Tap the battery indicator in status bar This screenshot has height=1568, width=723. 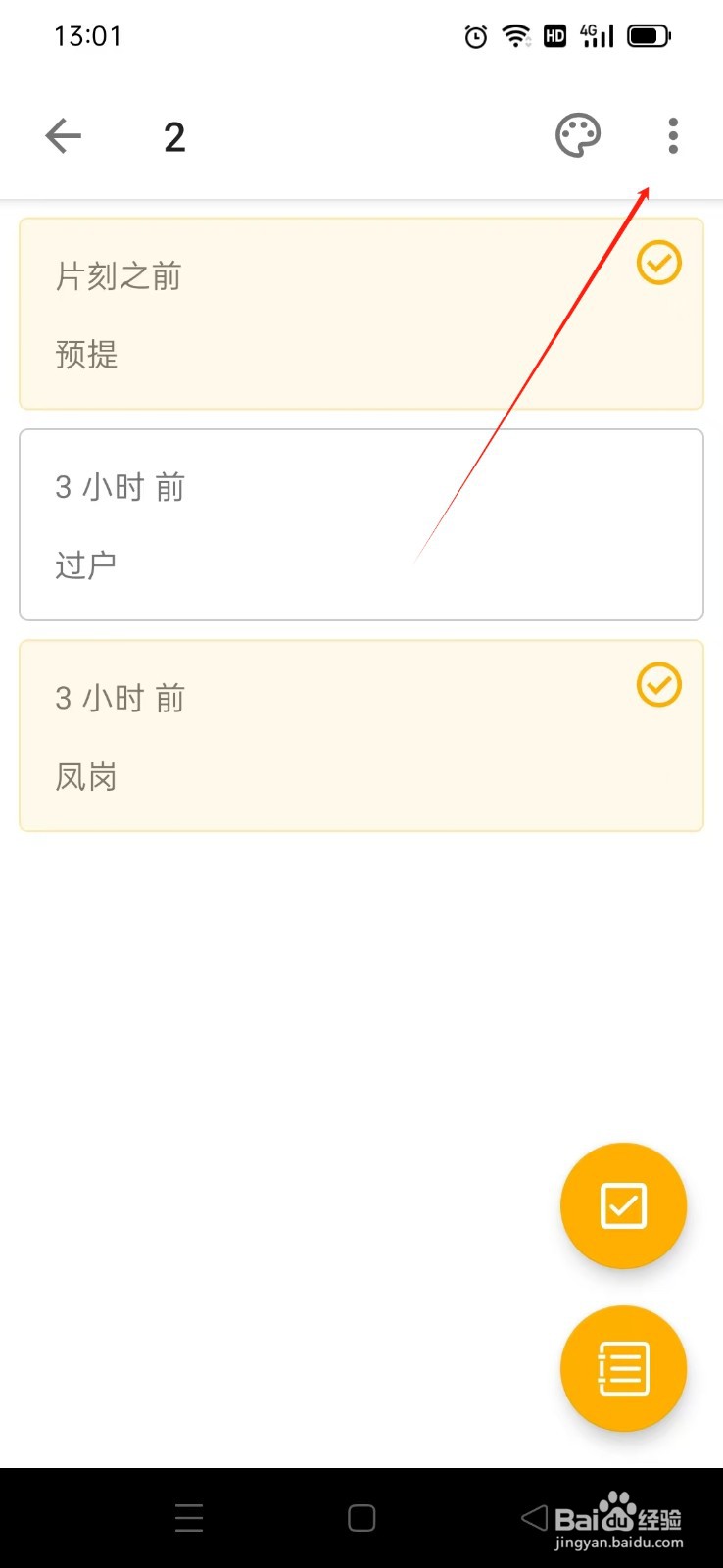(648, 36)
